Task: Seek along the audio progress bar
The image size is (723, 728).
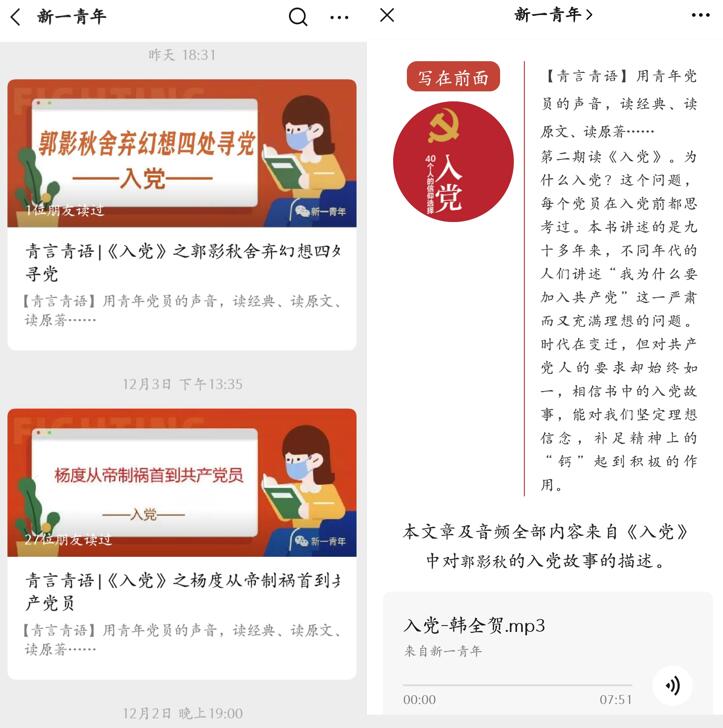Action: click(518, 685)
